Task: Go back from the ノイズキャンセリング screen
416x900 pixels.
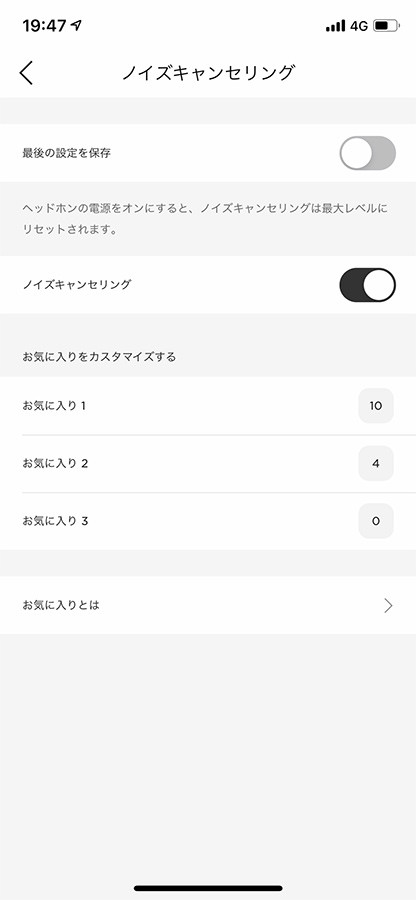Action: coord(26,73)
